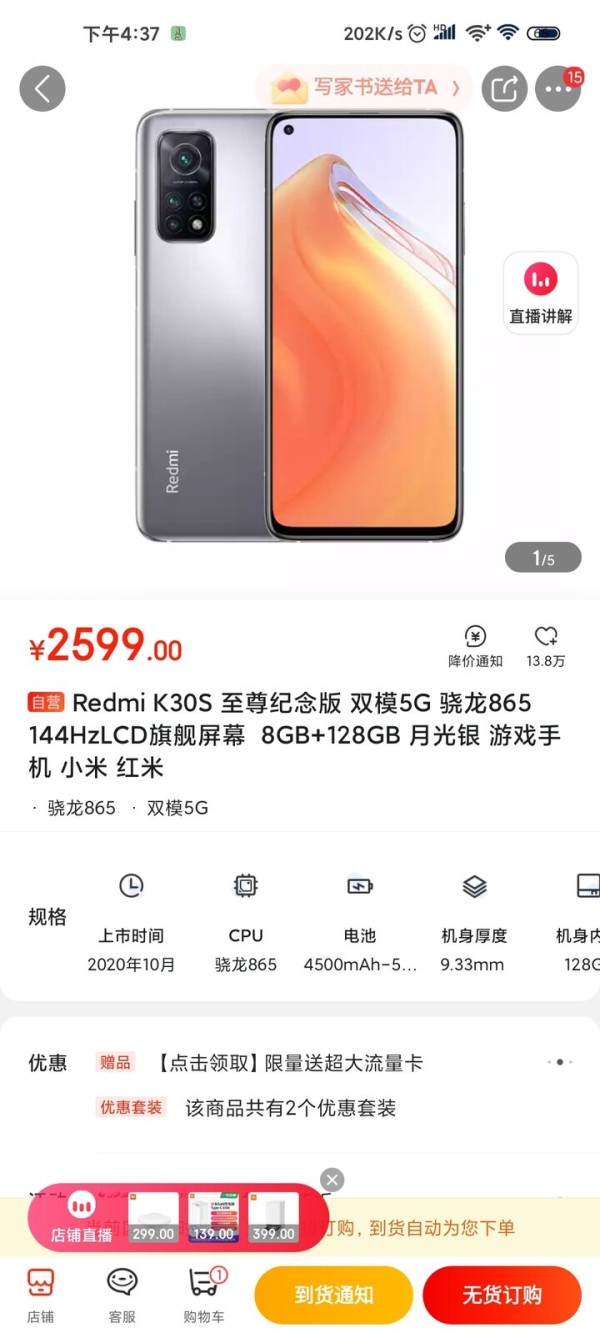Tap the 无货订购 button
Viewport: 600px width, 1333px height.
pos(501,1295)
